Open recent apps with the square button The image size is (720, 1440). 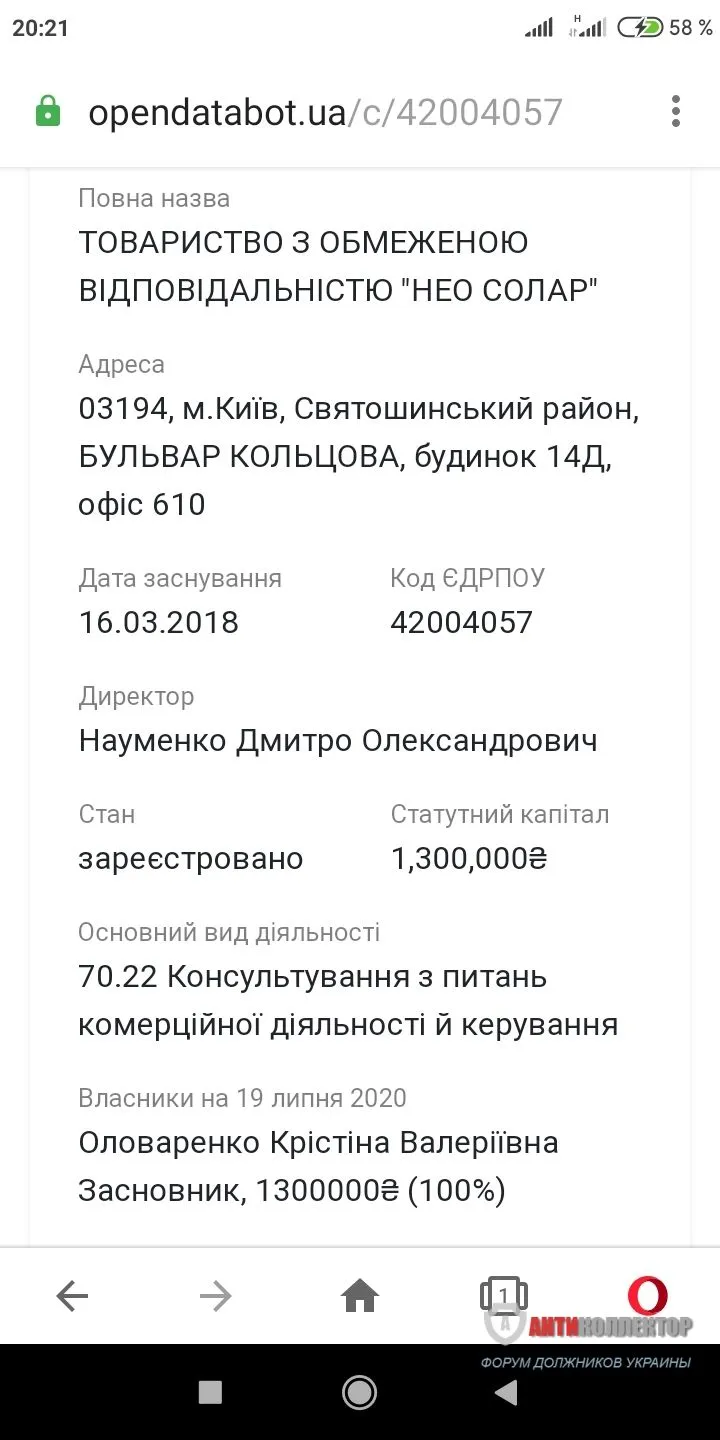[x=210, y=1392]
